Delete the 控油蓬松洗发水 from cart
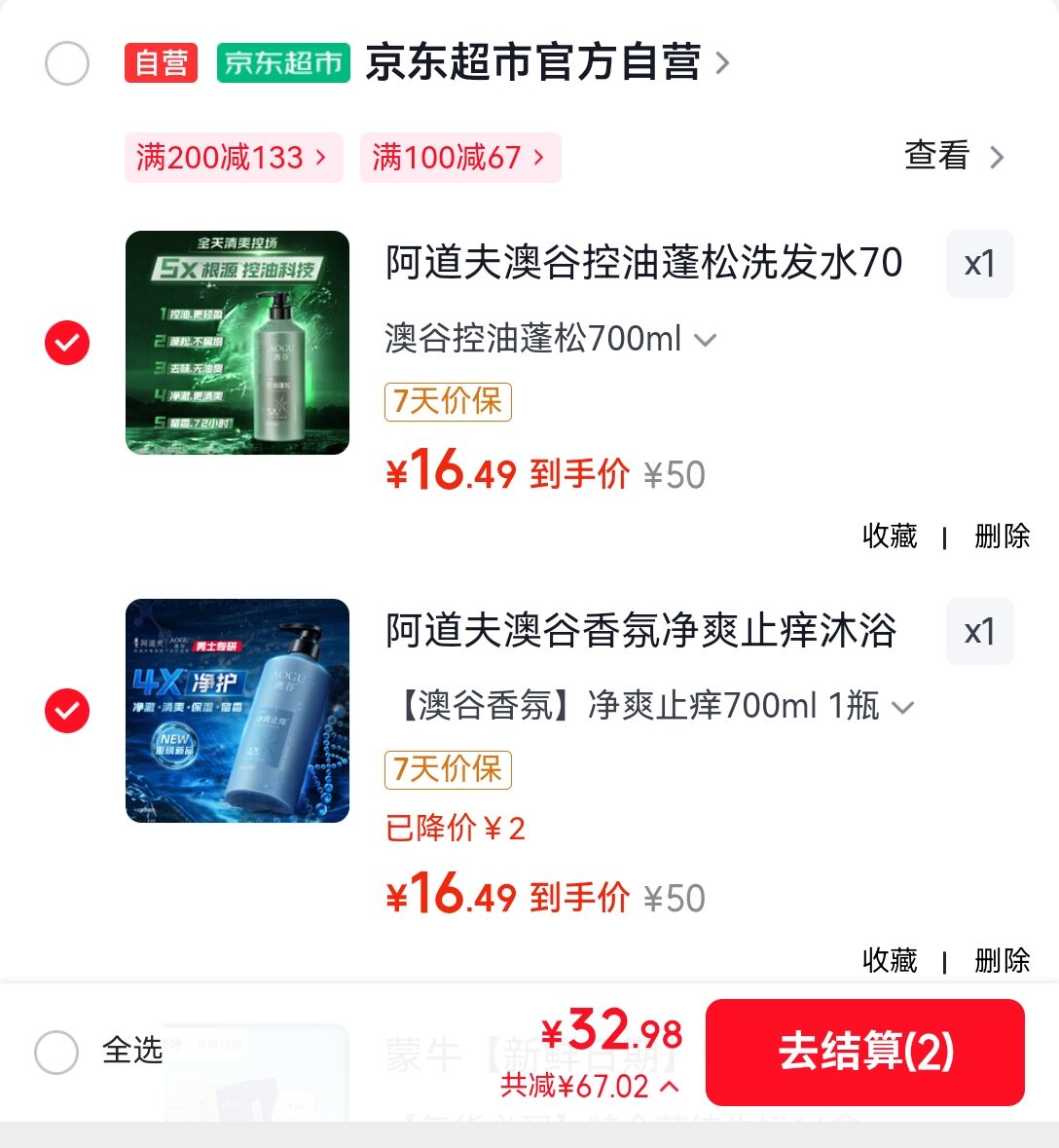The image size is (1059, 1148). [x=1002, y=536]
